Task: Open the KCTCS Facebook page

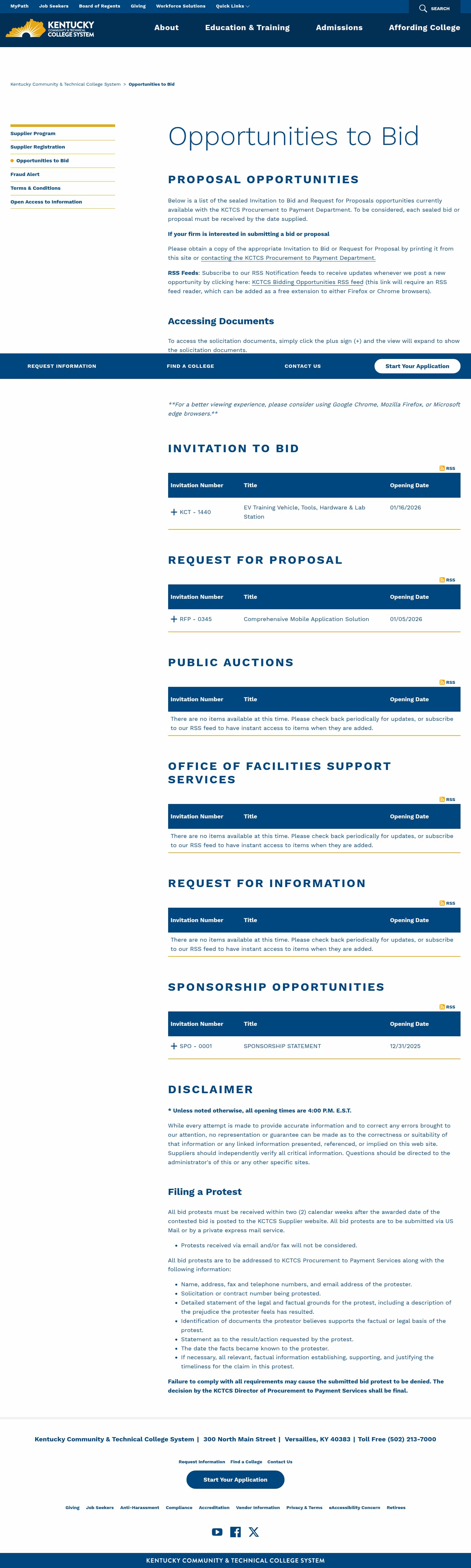Action: [235, 1531]
